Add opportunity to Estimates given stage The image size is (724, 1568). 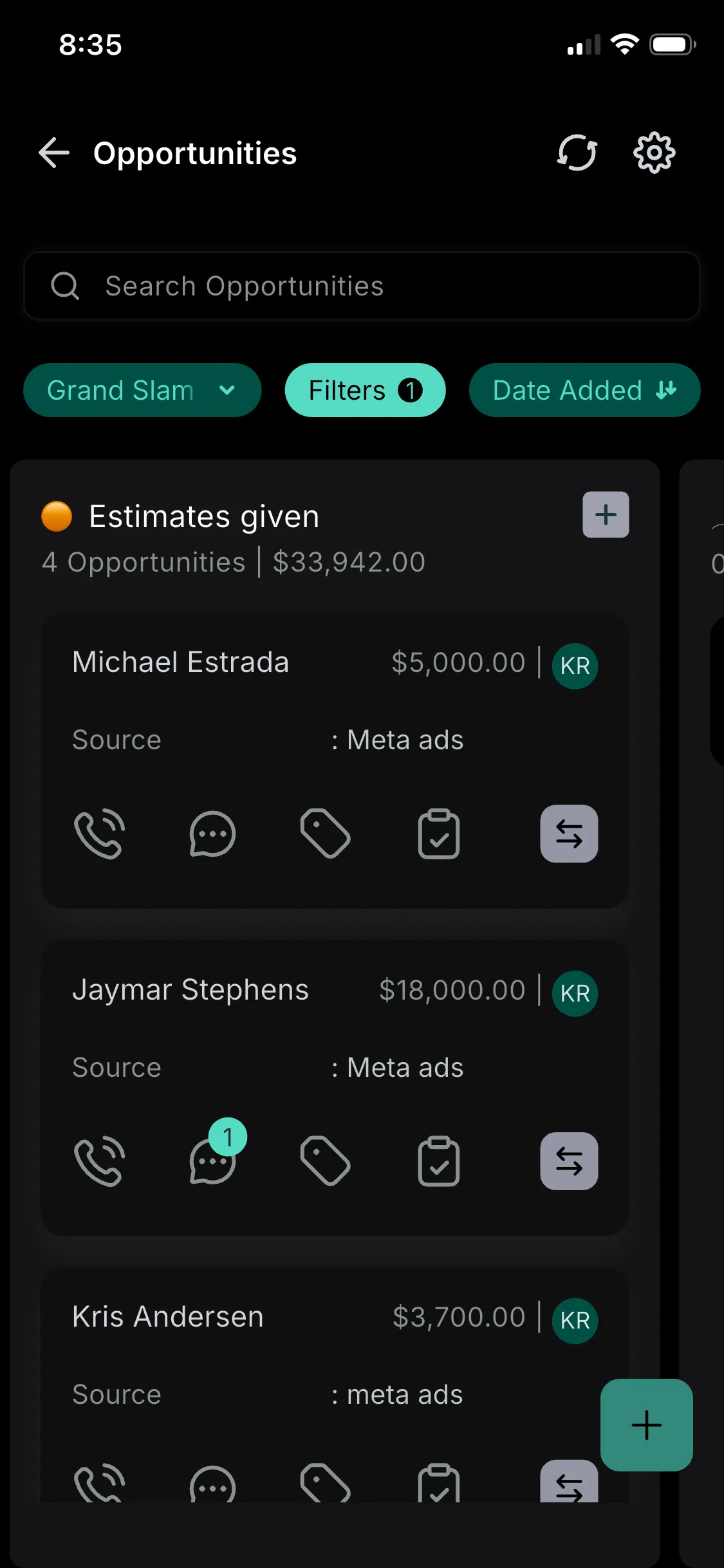point(606,515)
